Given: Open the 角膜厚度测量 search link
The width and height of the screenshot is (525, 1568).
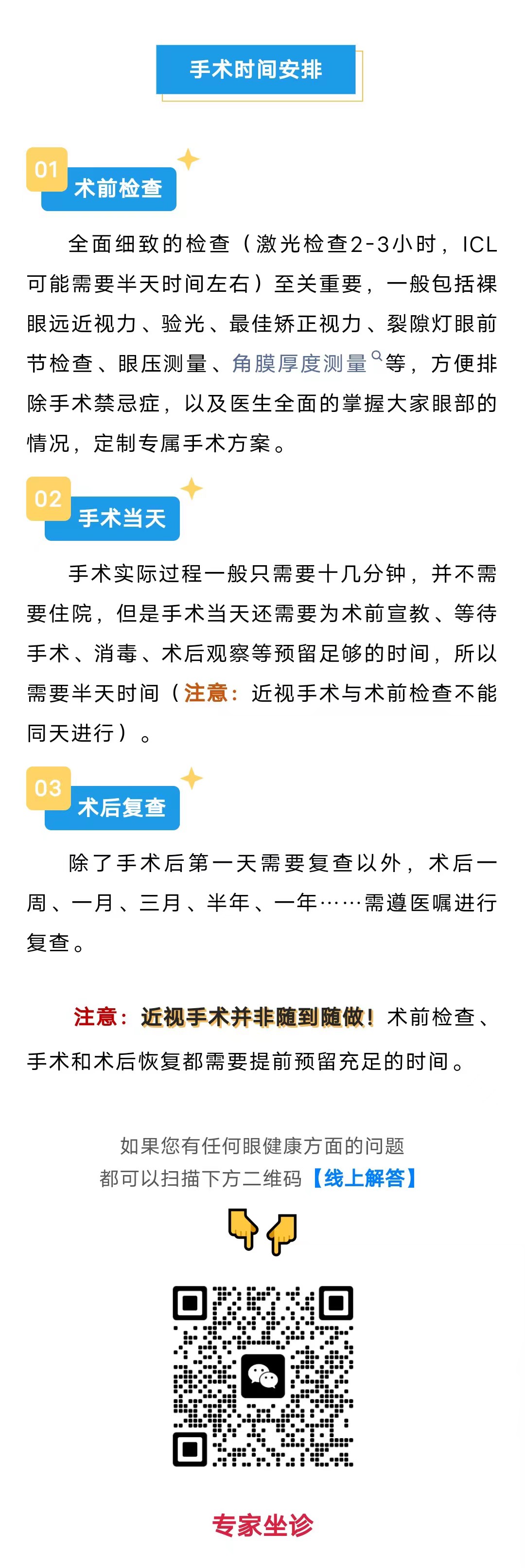Looking at the screenshot, I should coord(299,363).
